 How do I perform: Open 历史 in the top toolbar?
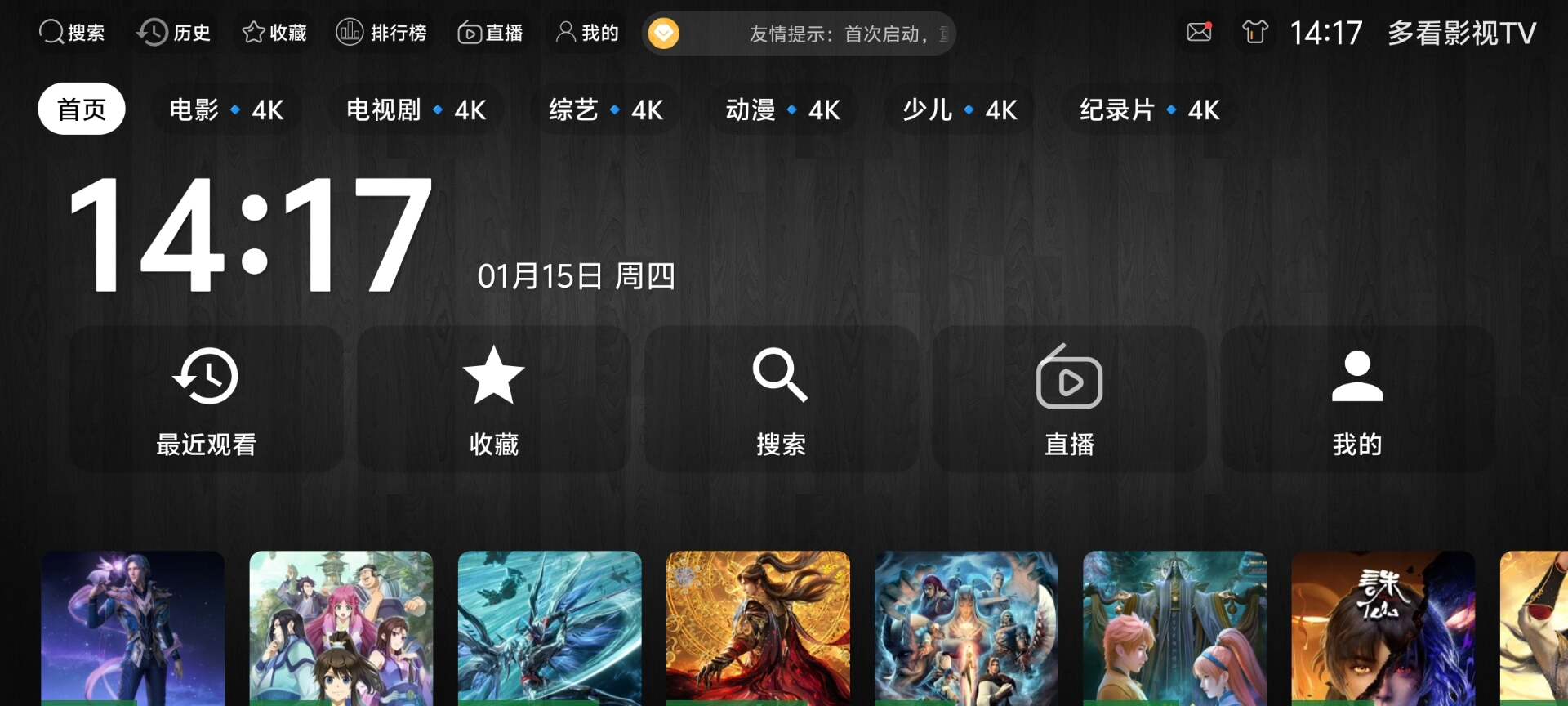(174, 33)
